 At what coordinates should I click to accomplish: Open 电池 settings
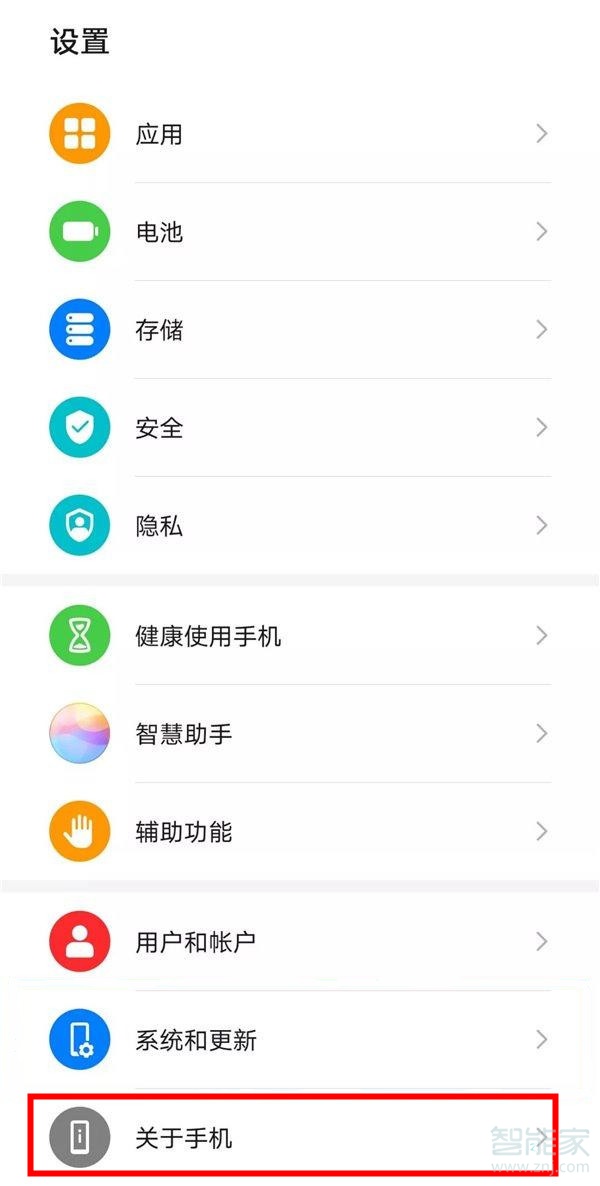[x=300, y=232]
